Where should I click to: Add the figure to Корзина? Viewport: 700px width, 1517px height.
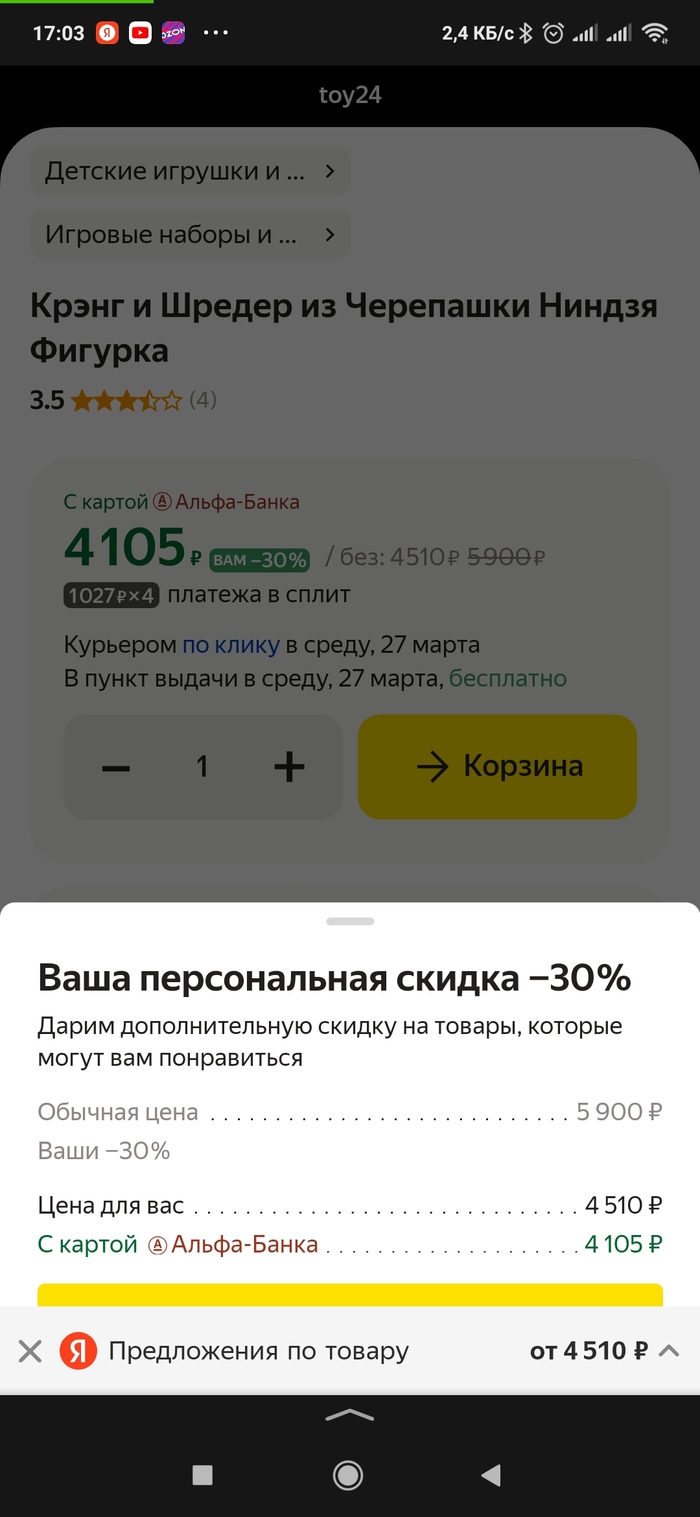point(497,767)
